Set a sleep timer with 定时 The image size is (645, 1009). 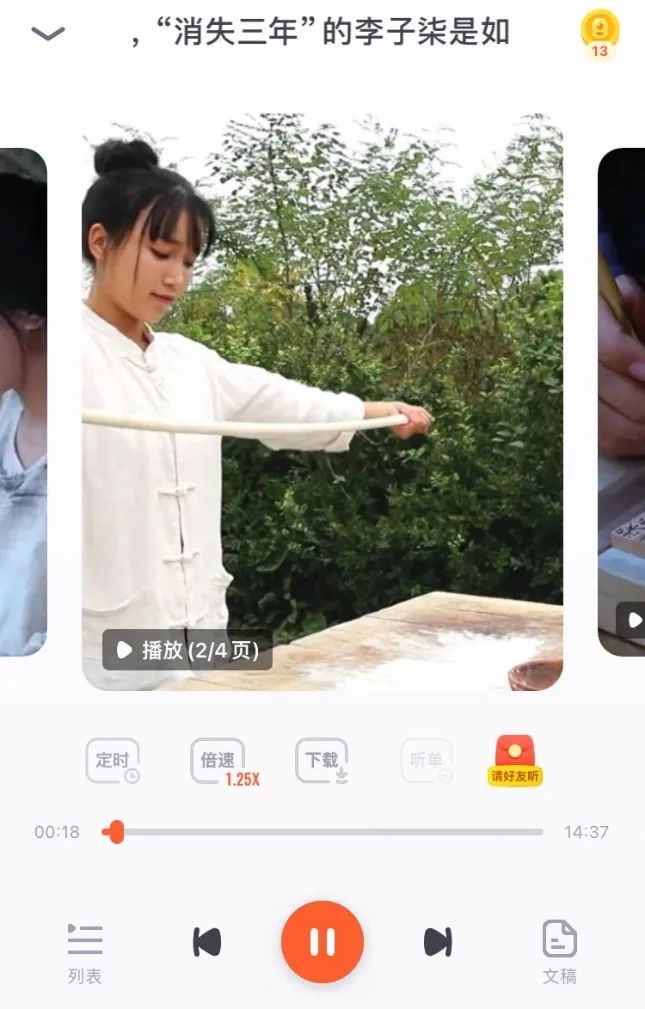113,762
